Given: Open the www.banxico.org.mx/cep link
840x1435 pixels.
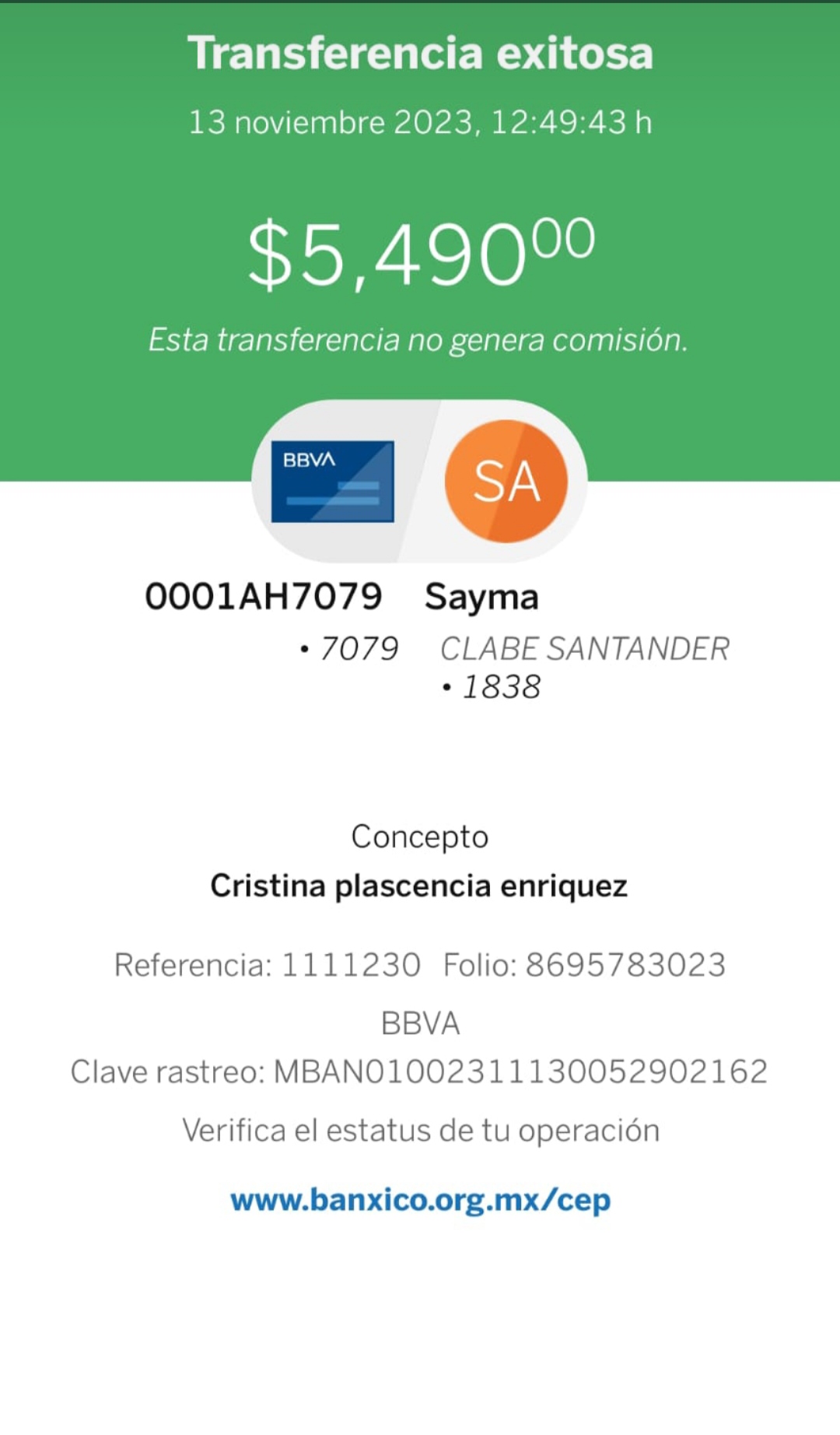Looking at the screenshot, I should (x=420, y=1200).
